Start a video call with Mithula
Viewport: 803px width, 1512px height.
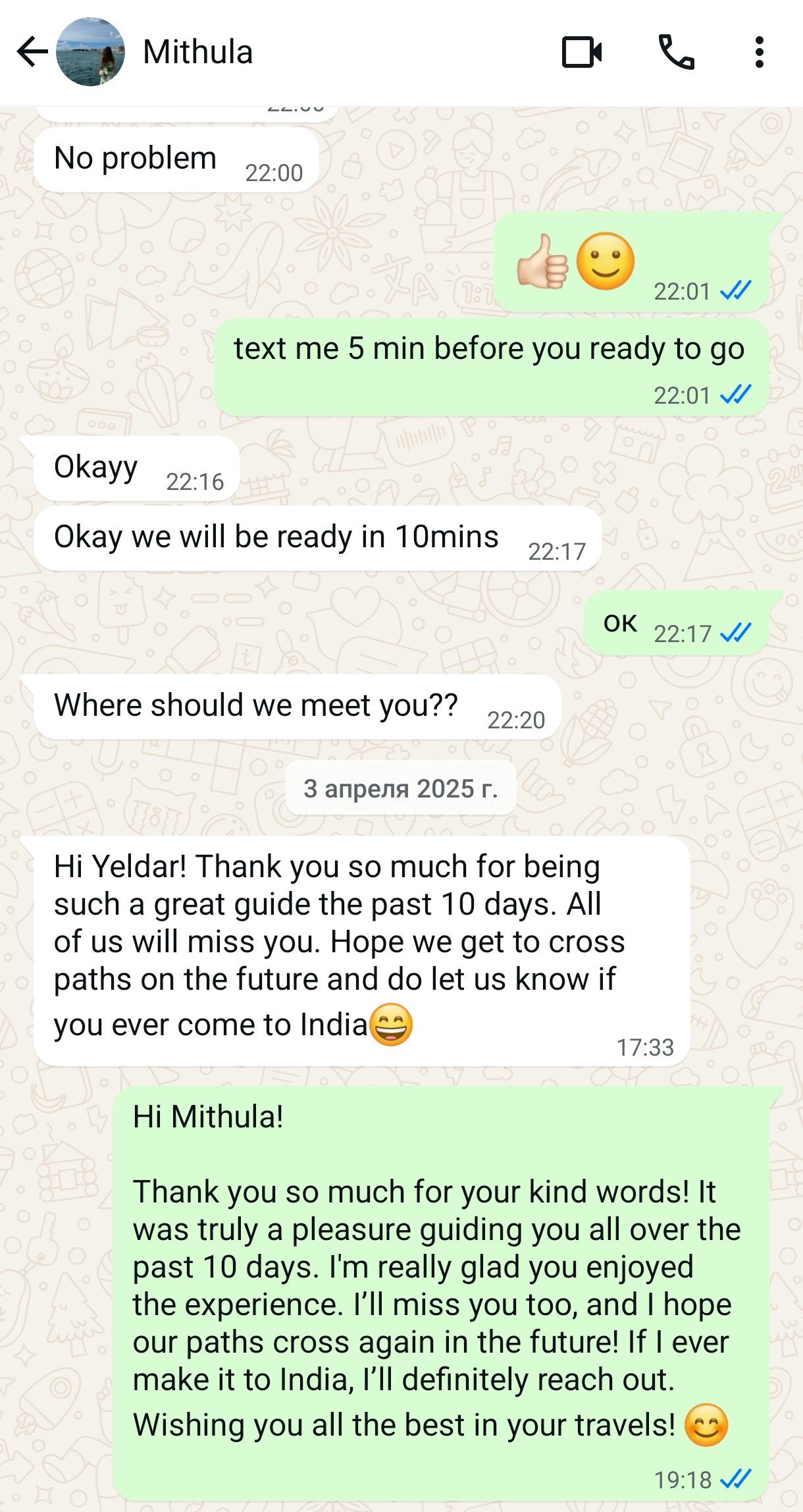(x=582, y=52)
